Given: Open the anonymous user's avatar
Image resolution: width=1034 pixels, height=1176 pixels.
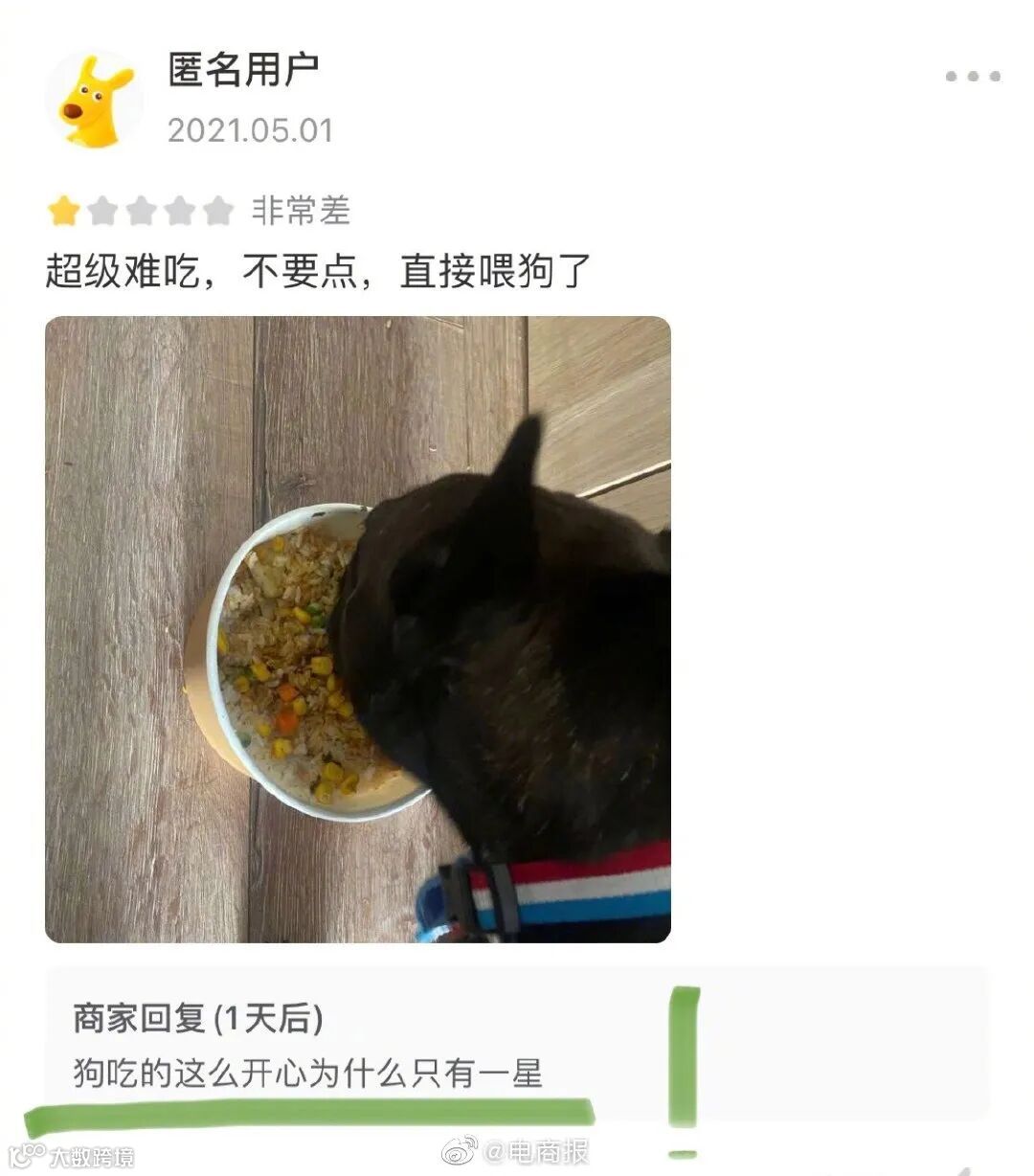Looking at the screenshot, I should [94, 101].
